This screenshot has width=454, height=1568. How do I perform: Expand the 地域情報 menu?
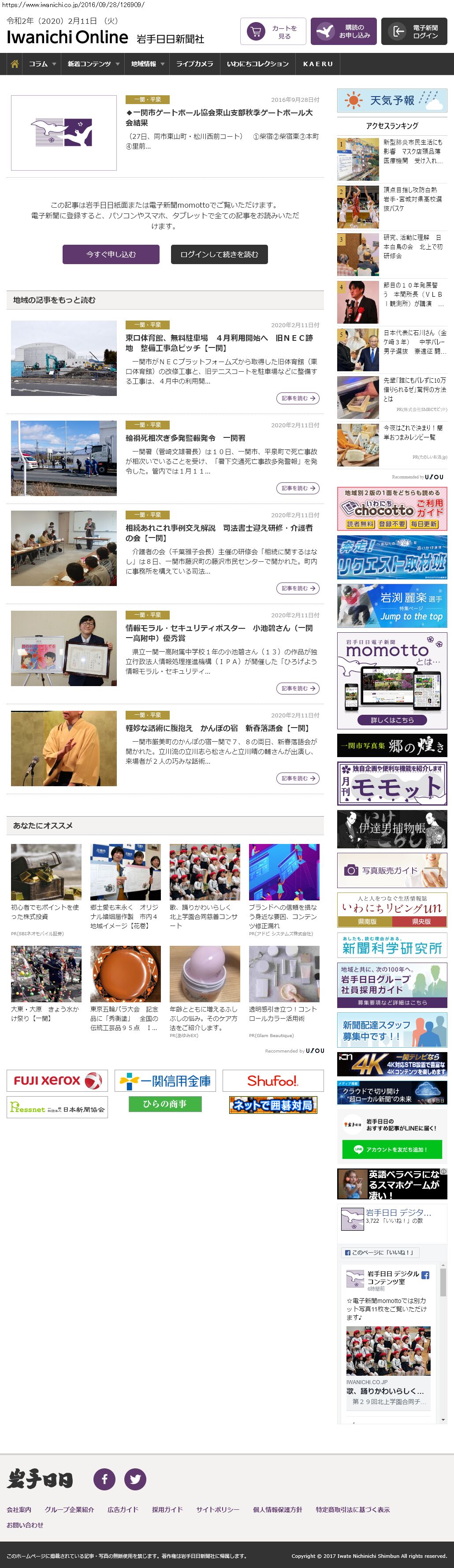(x=147, y=64)
